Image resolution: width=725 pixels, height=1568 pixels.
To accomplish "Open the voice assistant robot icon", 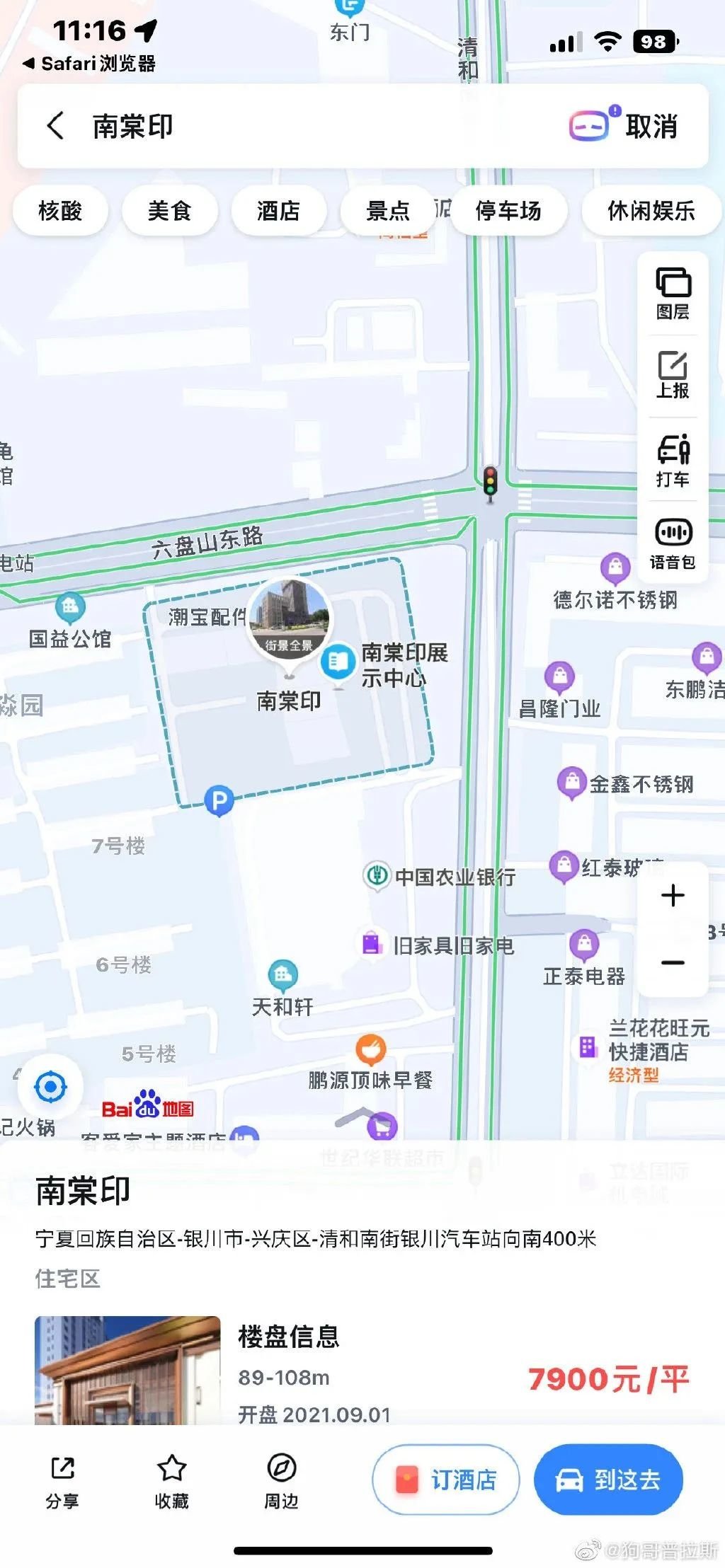I will (x=589, y=126).
